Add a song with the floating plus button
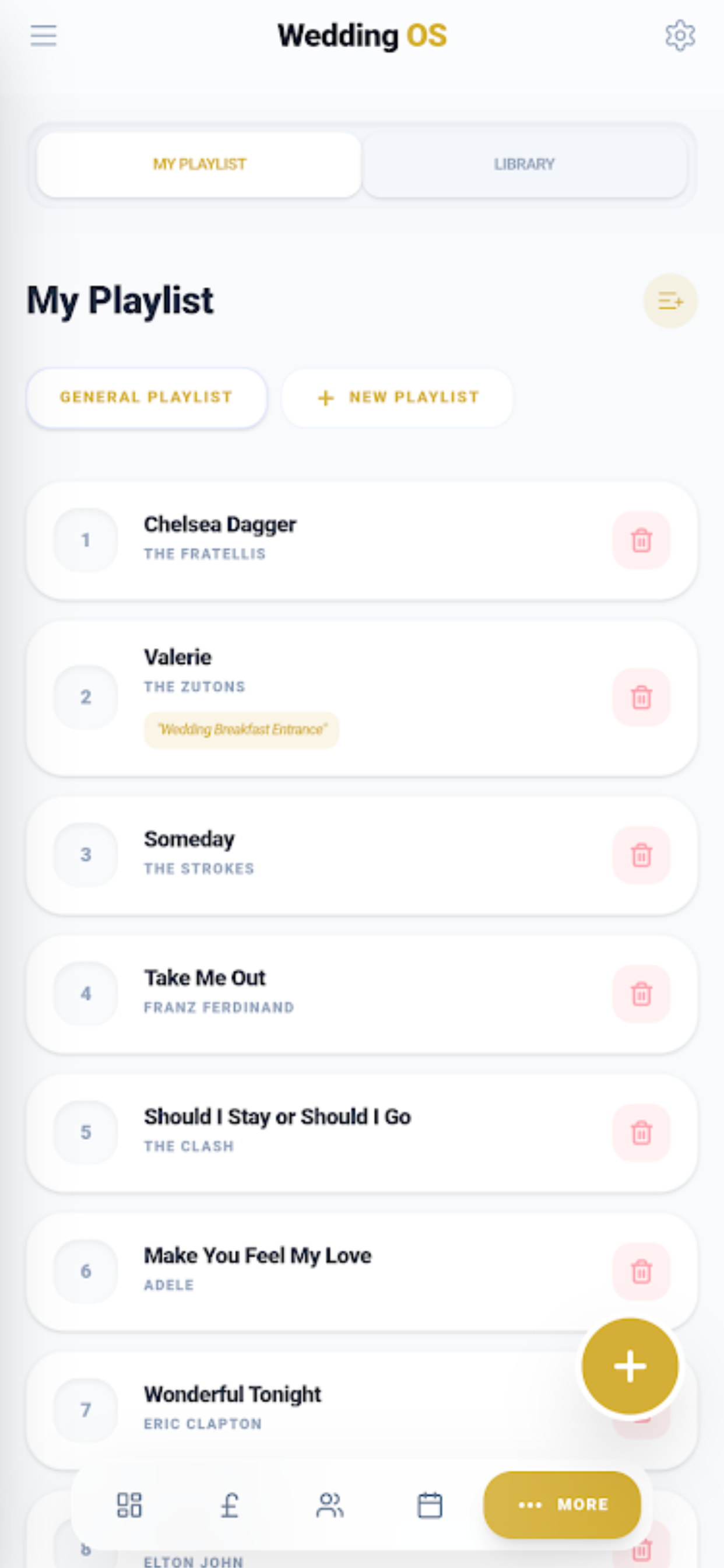Viewport: 724px width, 1568px height. click(x=629, y=1366)
